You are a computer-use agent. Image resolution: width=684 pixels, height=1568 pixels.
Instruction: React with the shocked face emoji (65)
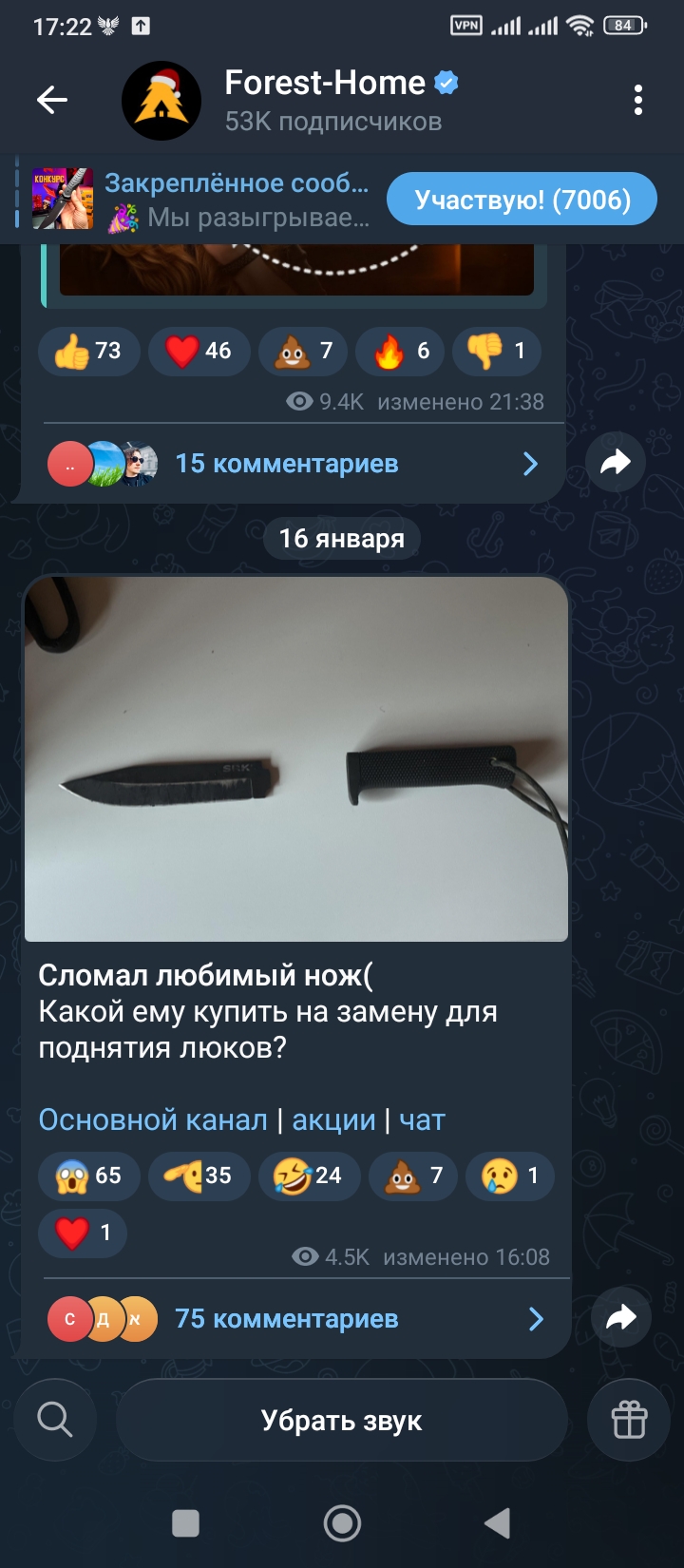tap(88, 1176)
